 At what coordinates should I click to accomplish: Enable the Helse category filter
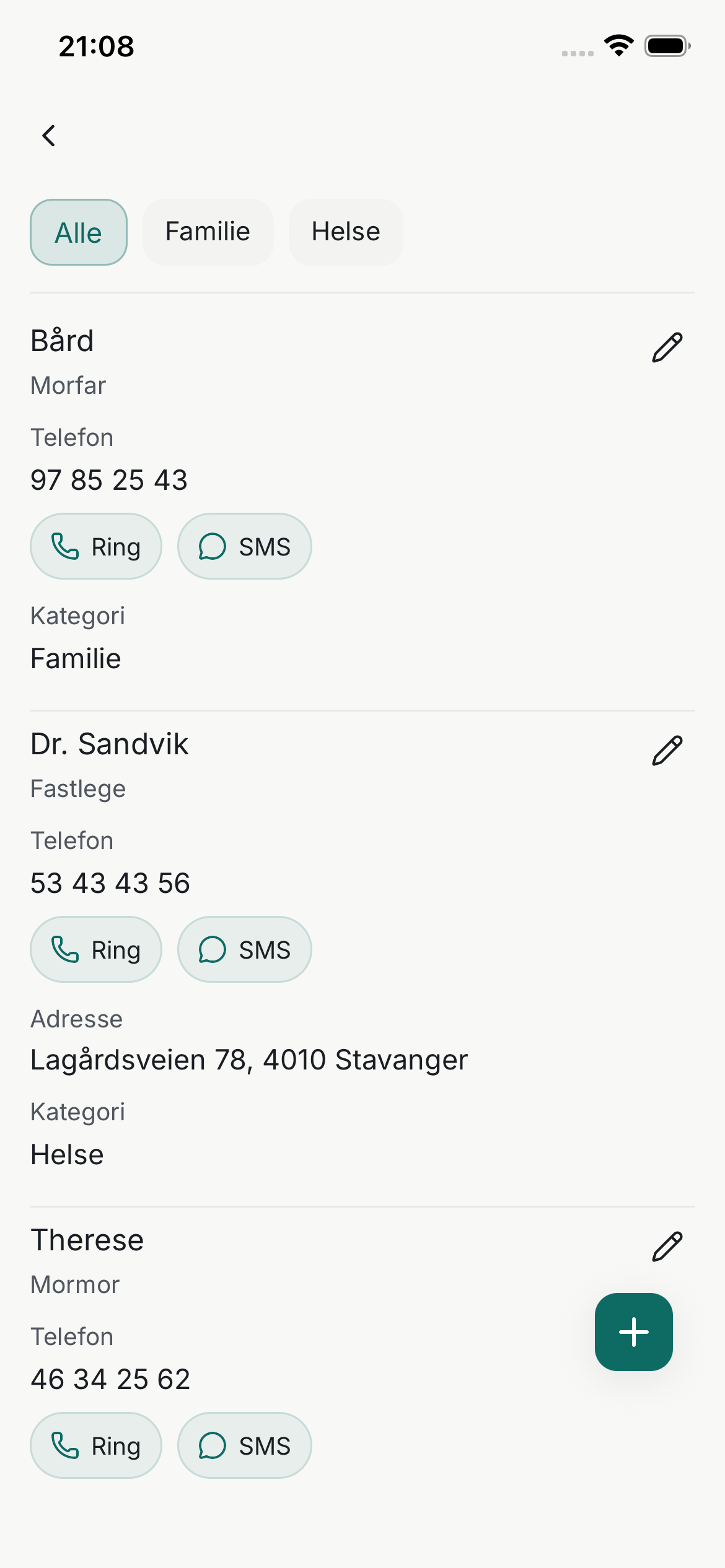pos(345,232)
